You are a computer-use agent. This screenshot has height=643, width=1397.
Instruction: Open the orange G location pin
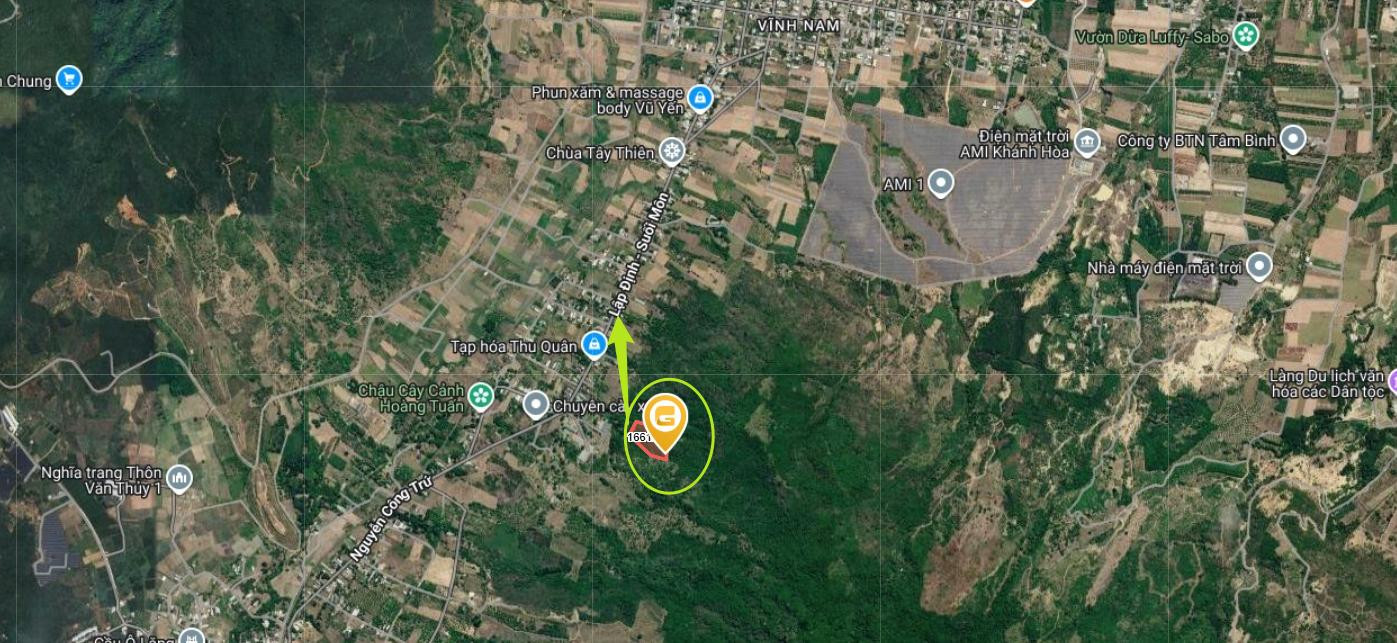click(665, 419)
